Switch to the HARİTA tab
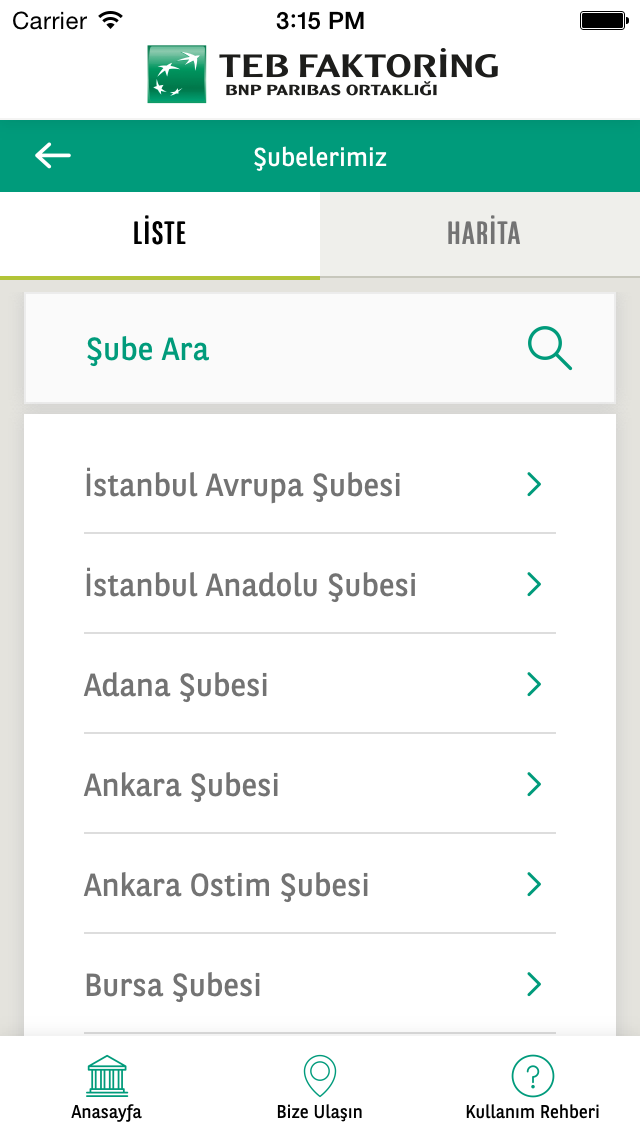640x1136 pixels. [480, 234]
